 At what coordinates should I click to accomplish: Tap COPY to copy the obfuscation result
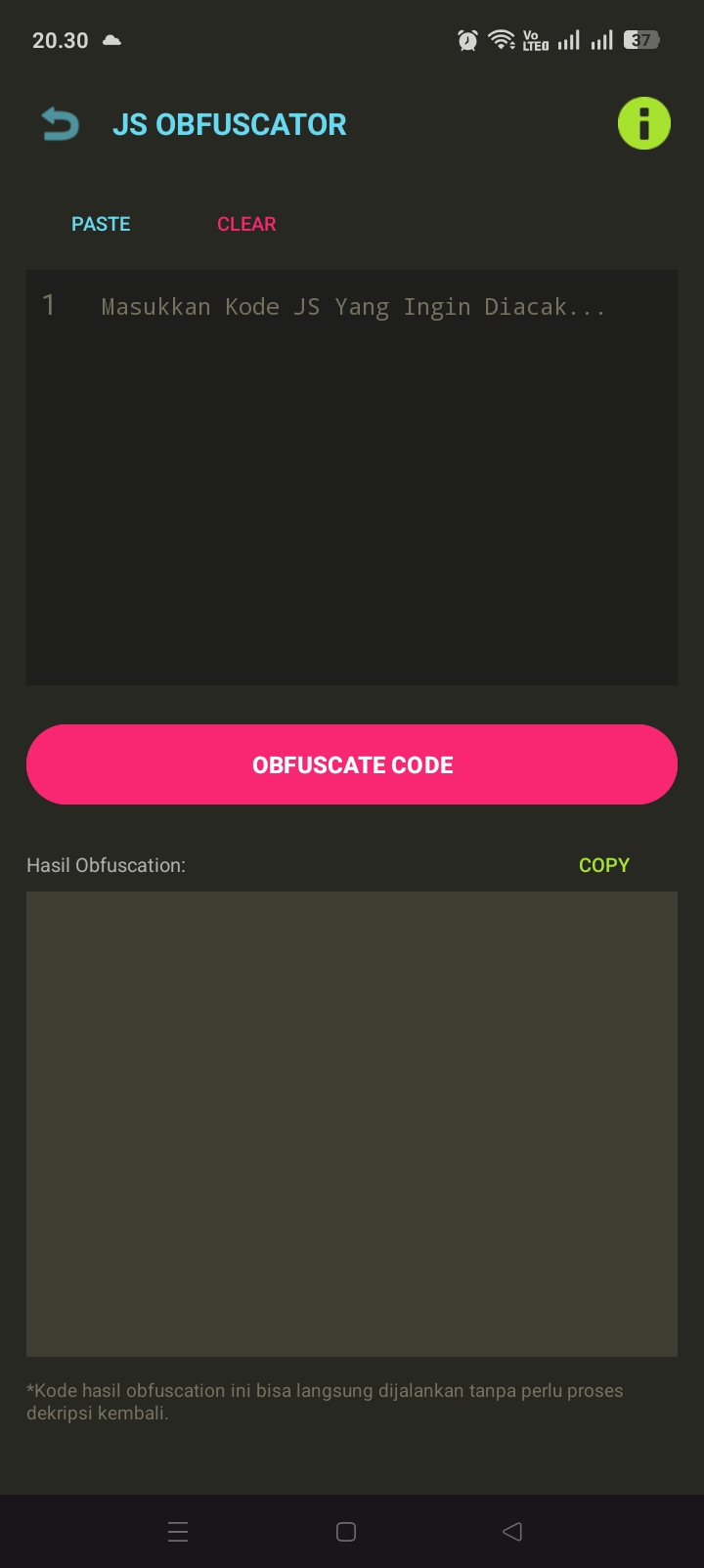coord(603,864)
